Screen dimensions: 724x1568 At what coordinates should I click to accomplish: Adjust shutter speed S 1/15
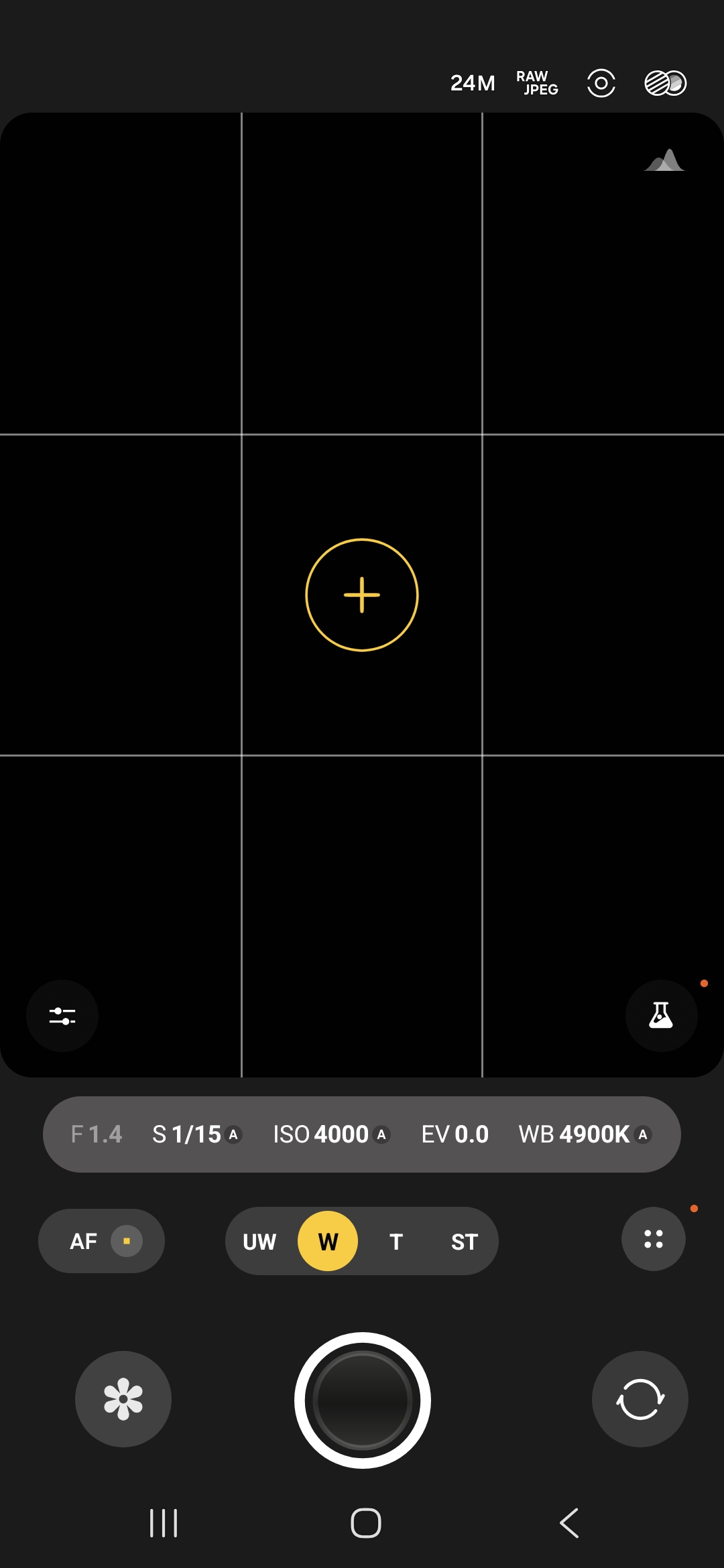(196, 1134)
